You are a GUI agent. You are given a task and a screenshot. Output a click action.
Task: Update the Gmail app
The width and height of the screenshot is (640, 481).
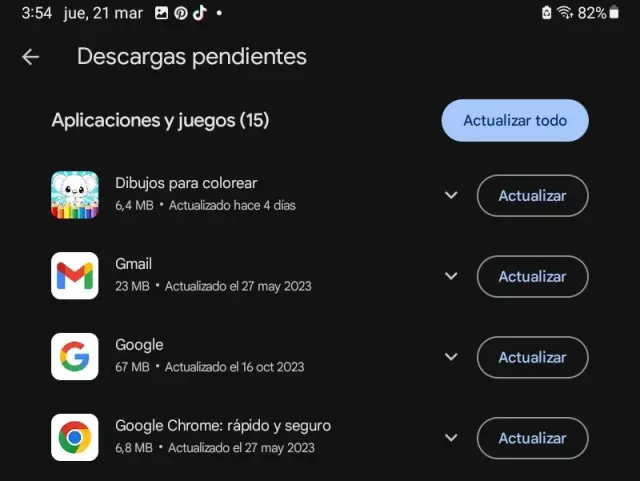[532, 276]
